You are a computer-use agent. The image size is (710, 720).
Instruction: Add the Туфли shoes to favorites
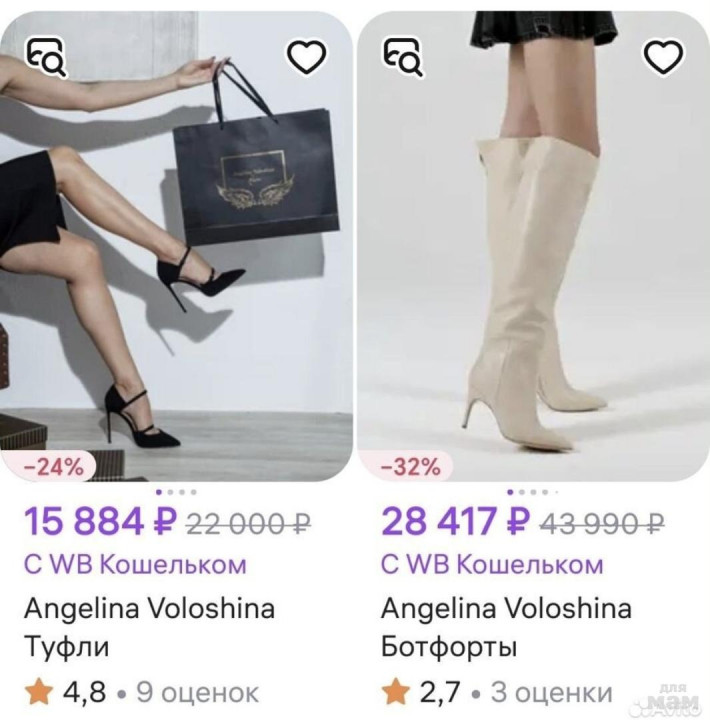[307, 58]
